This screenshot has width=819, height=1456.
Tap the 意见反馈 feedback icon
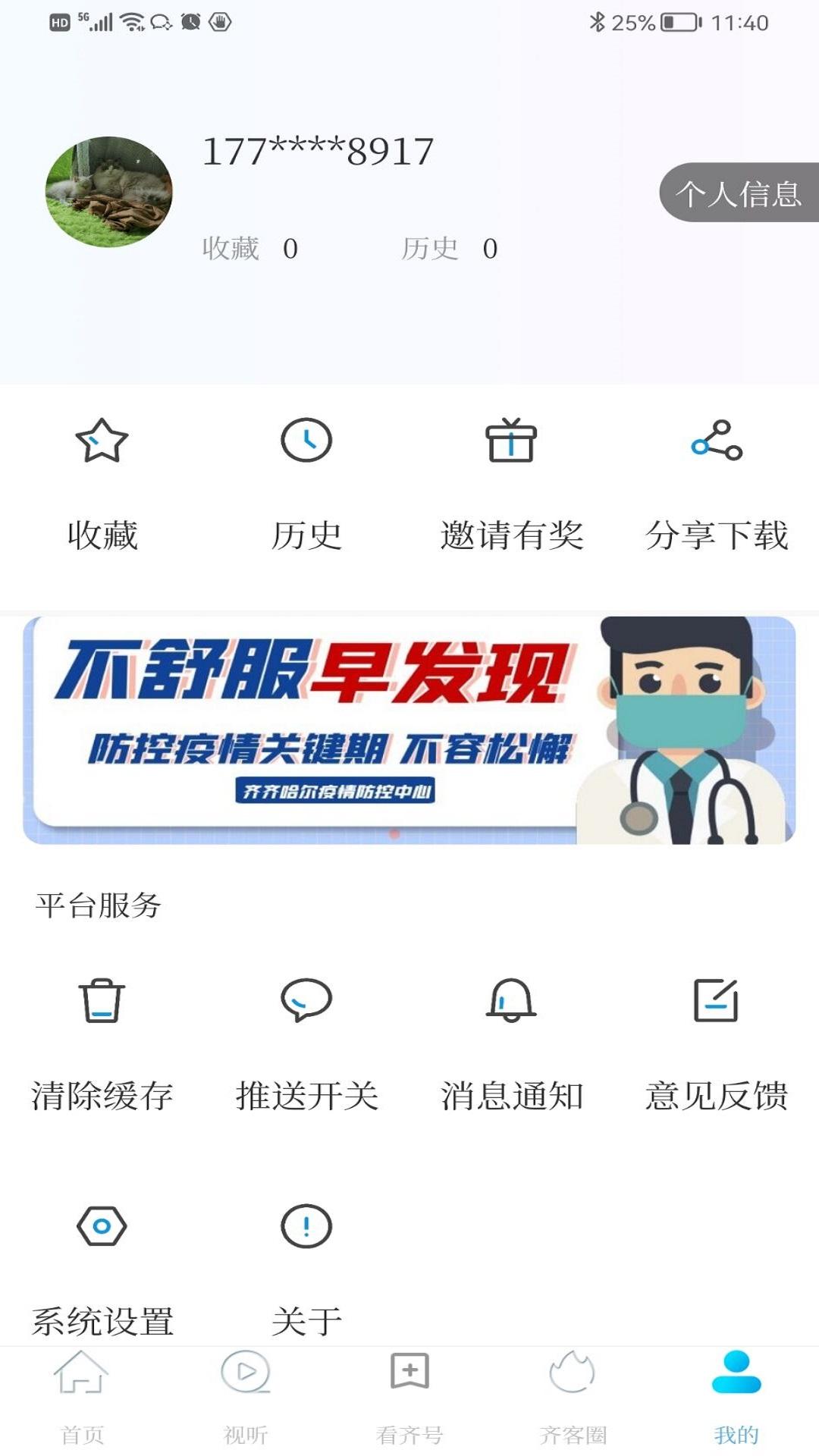point(716,1003)
